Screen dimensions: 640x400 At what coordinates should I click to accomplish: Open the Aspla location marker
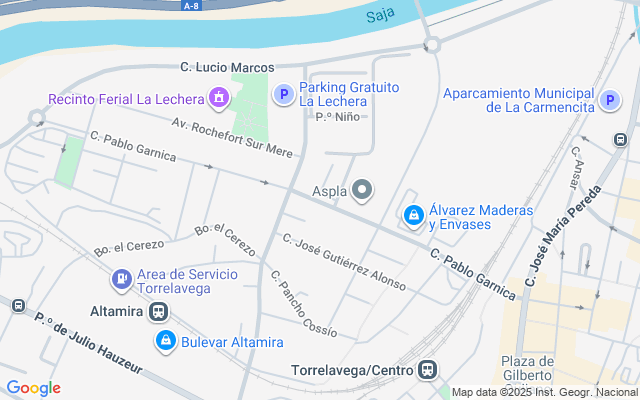pos(362,191)
